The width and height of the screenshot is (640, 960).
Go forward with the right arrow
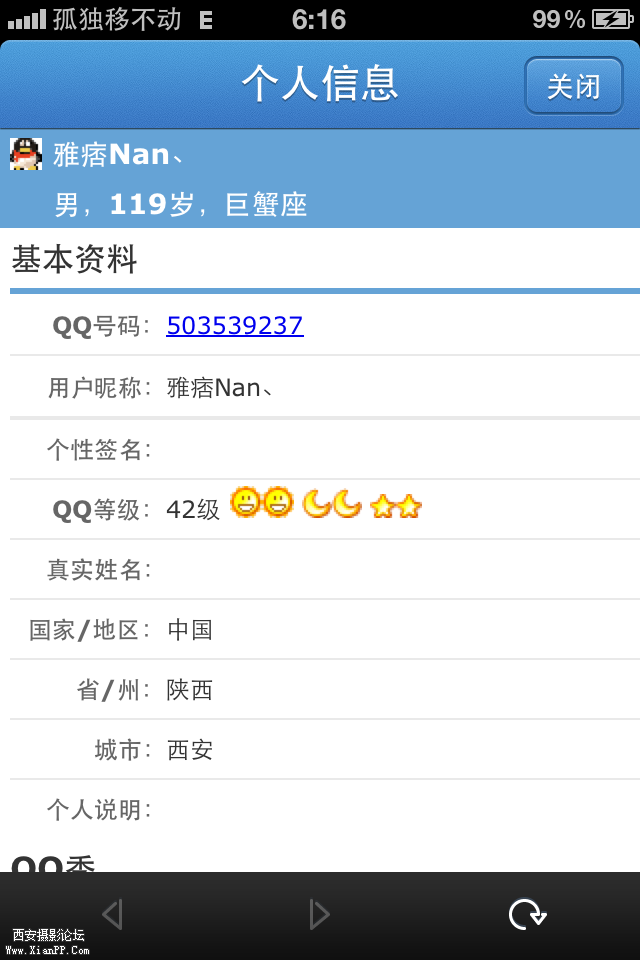pyautogui.click(x=319, y=914)
